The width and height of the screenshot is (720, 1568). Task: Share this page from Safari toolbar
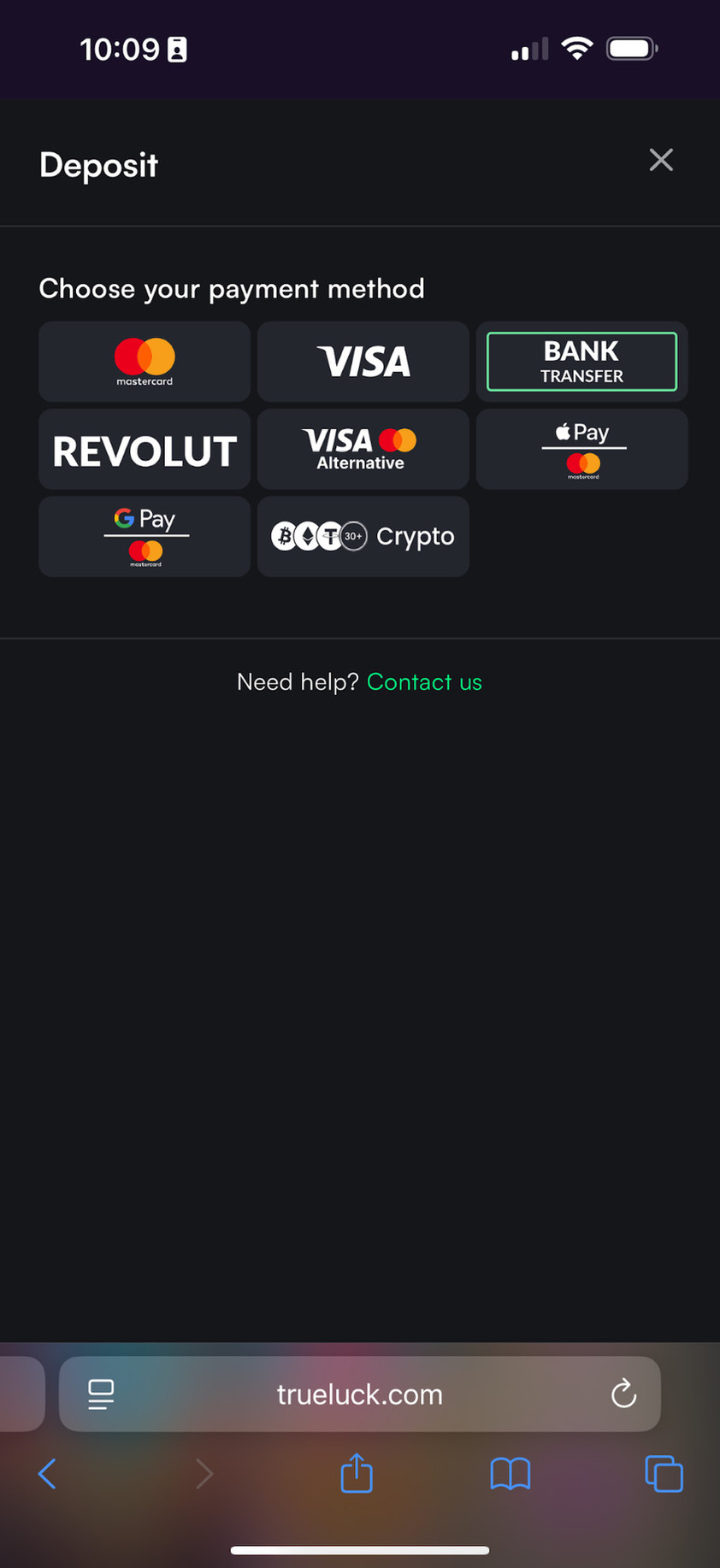(x=357, y=1473)
